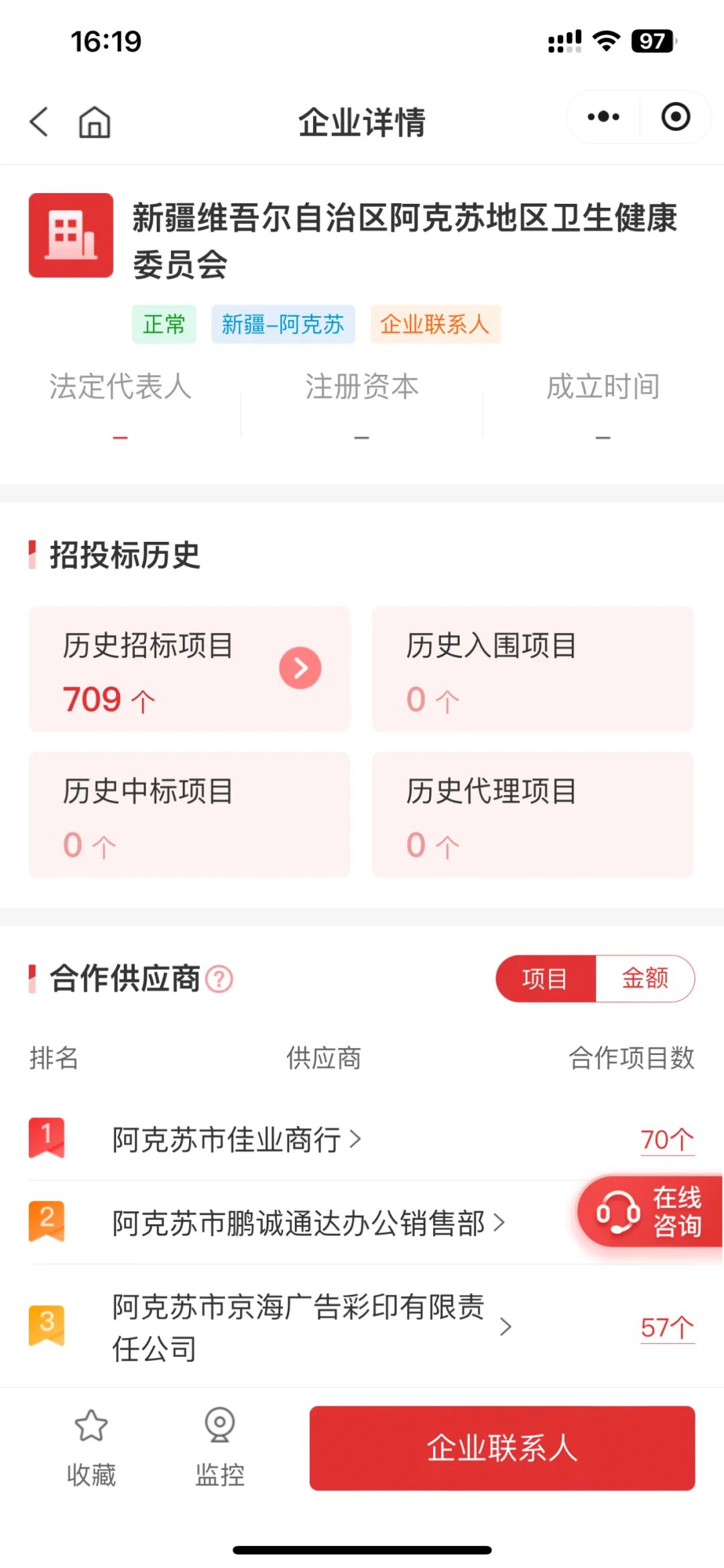View the 70个 cooperation projects link
The height and width of the screenshot is (1568, 724).
(667, 1139)
